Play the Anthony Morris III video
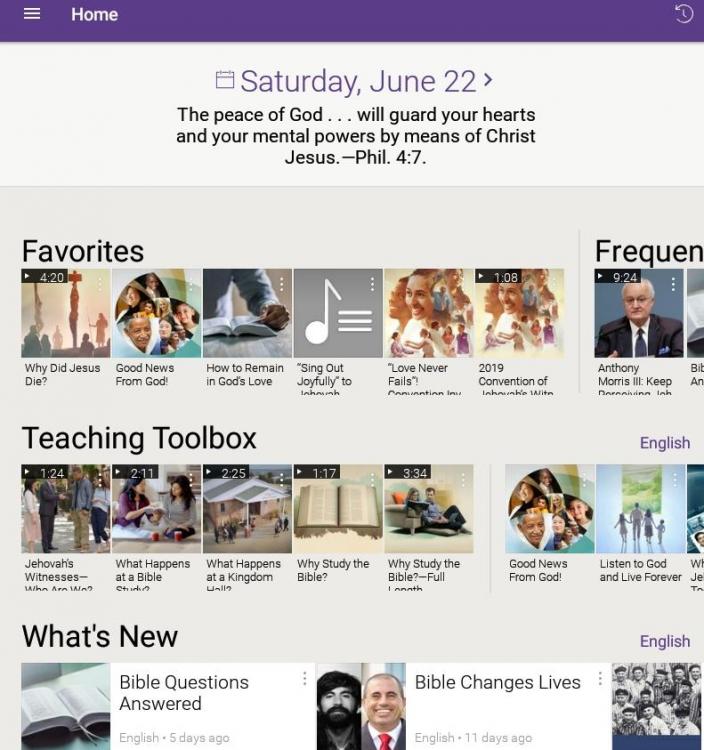This screenshot has height=750, width=704. click(x=639, y=313)
